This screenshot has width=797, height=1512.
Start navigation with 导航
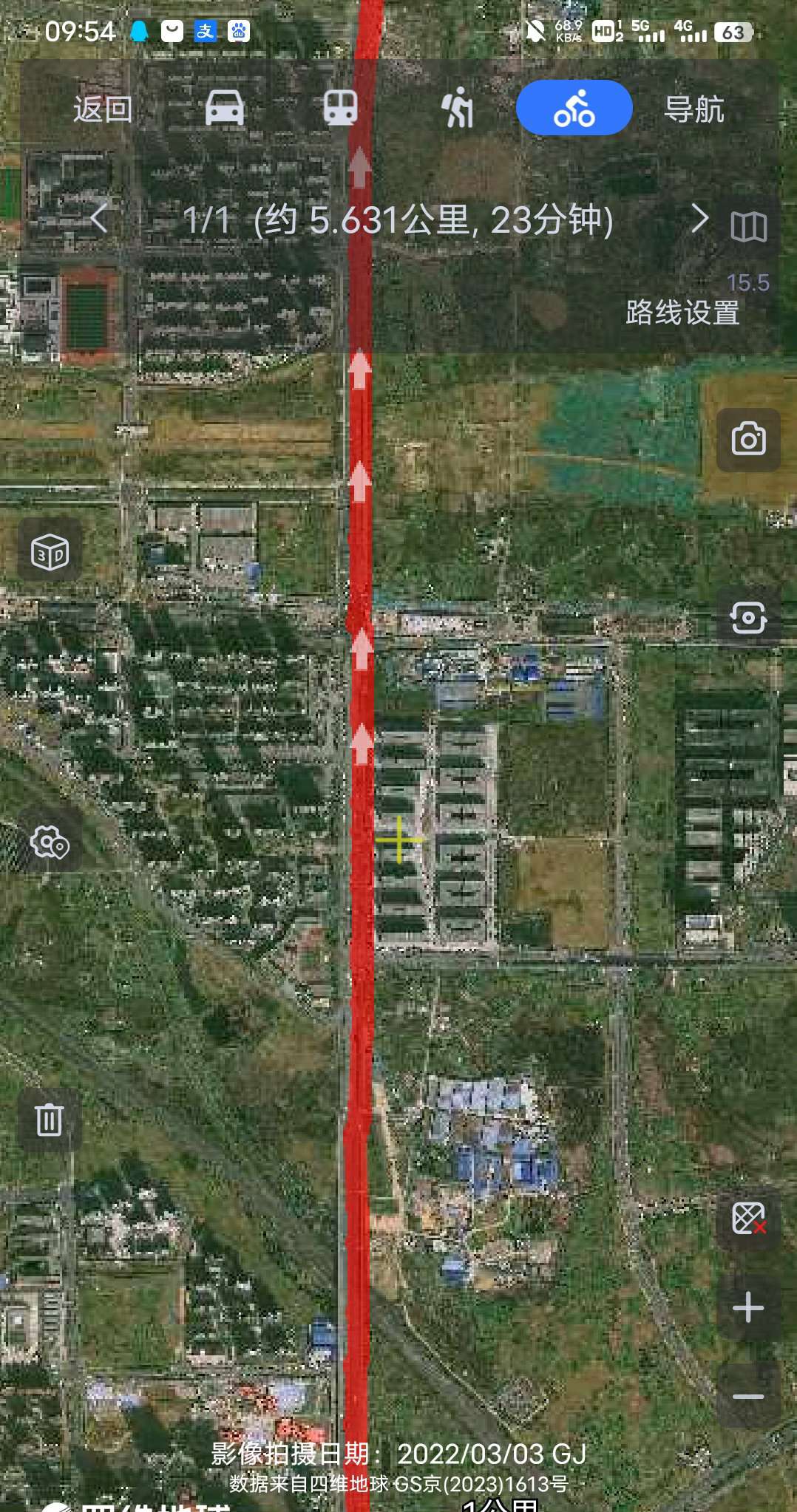693,109
